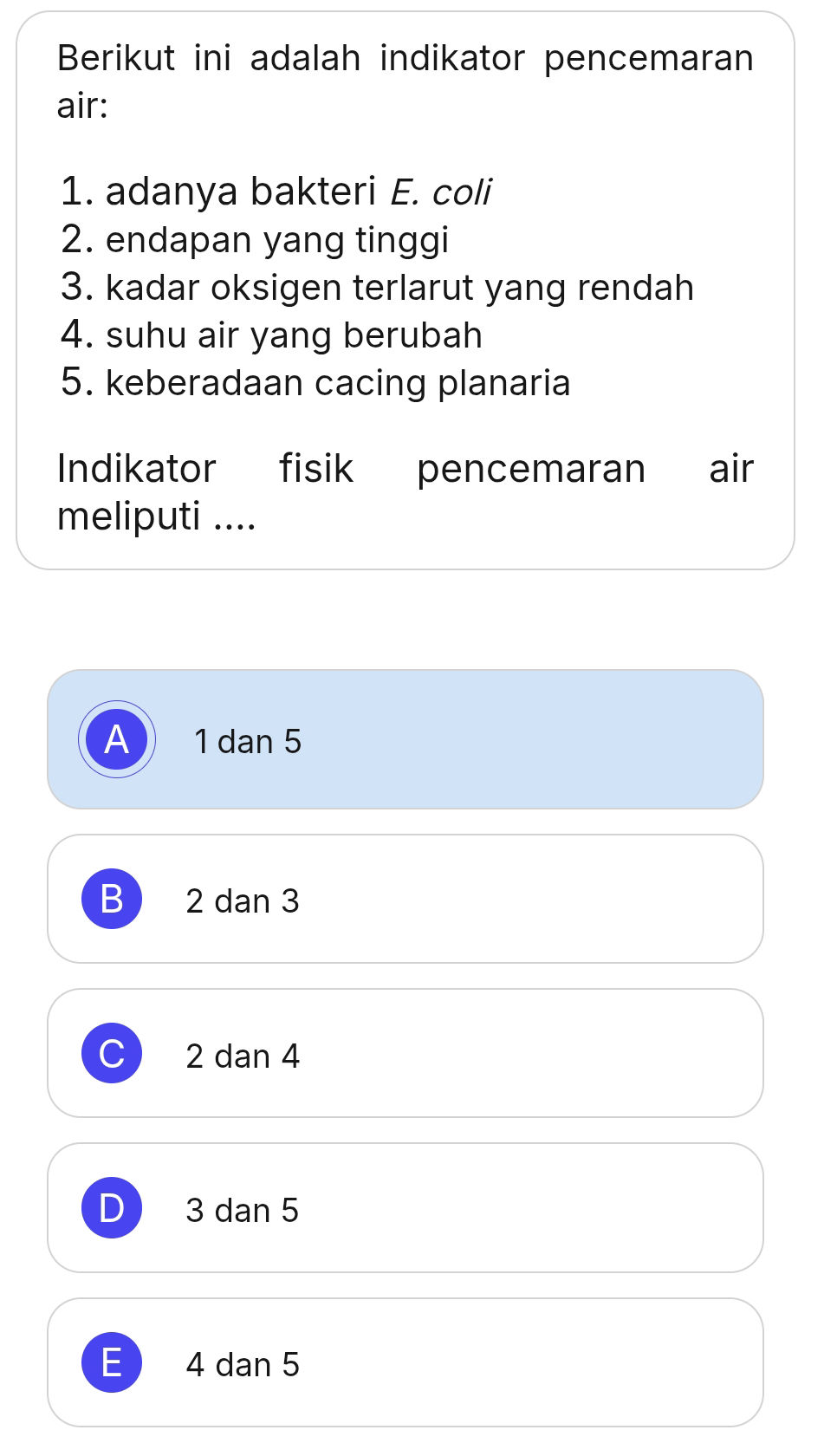Select answer option C '2 dan 4'
Viewport: 824px width, 1456px height.
pyautogui.click(x=407, y=1053)
